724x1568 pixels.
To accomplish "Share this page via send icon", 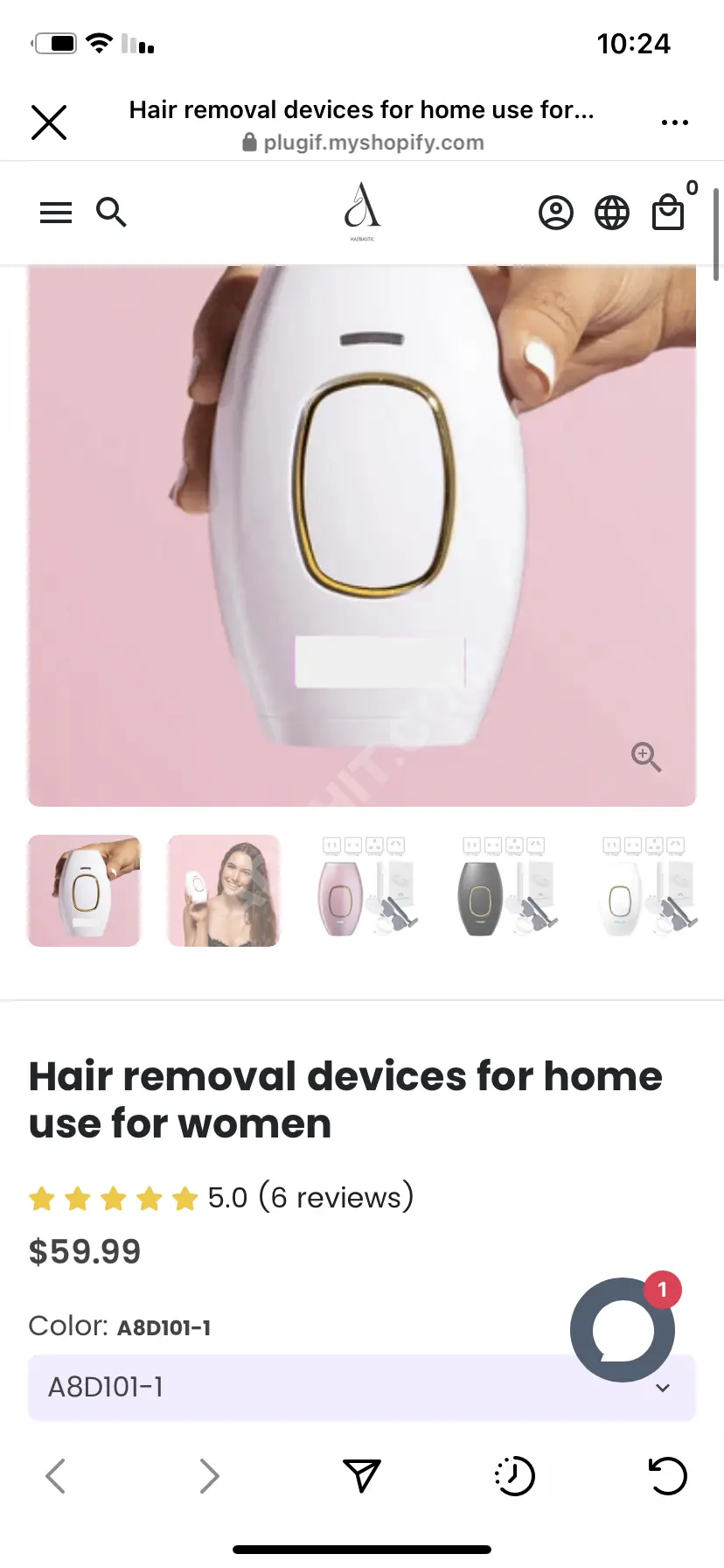I will (x=362, y=1476).
